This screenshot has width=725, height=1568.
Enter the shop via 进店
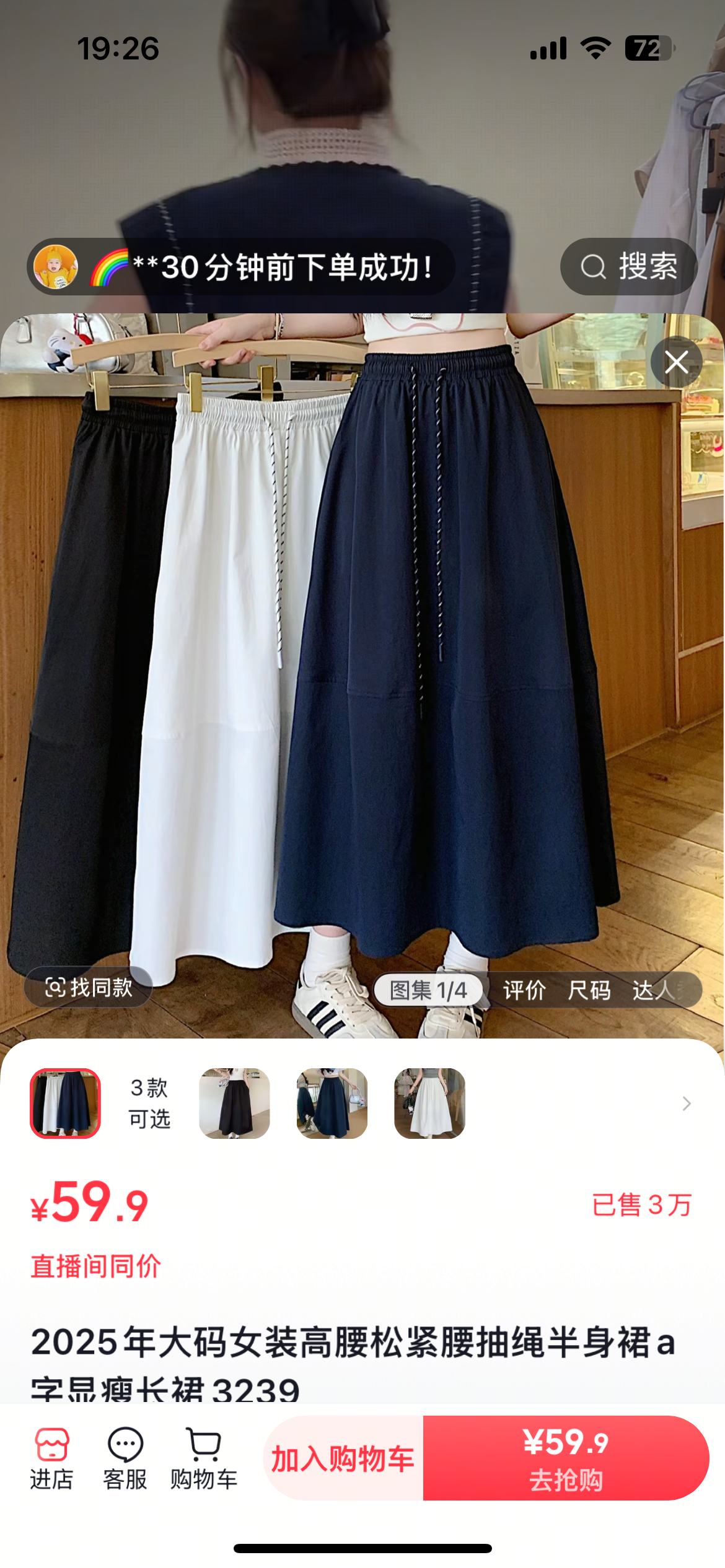[x=52, y=1458]
